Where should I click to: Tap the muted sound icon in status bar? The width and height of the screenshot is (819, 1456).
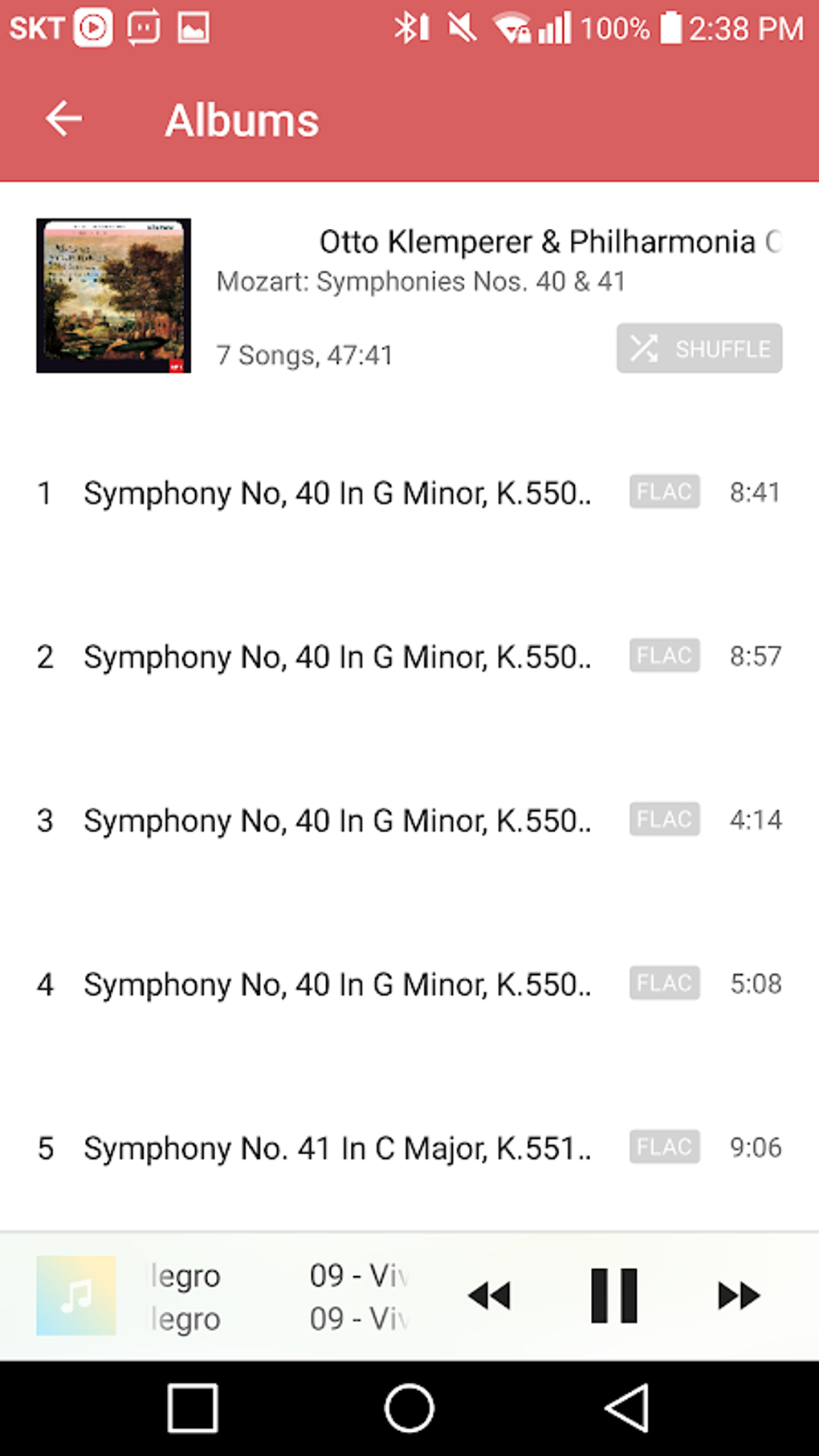pos(458,27)
